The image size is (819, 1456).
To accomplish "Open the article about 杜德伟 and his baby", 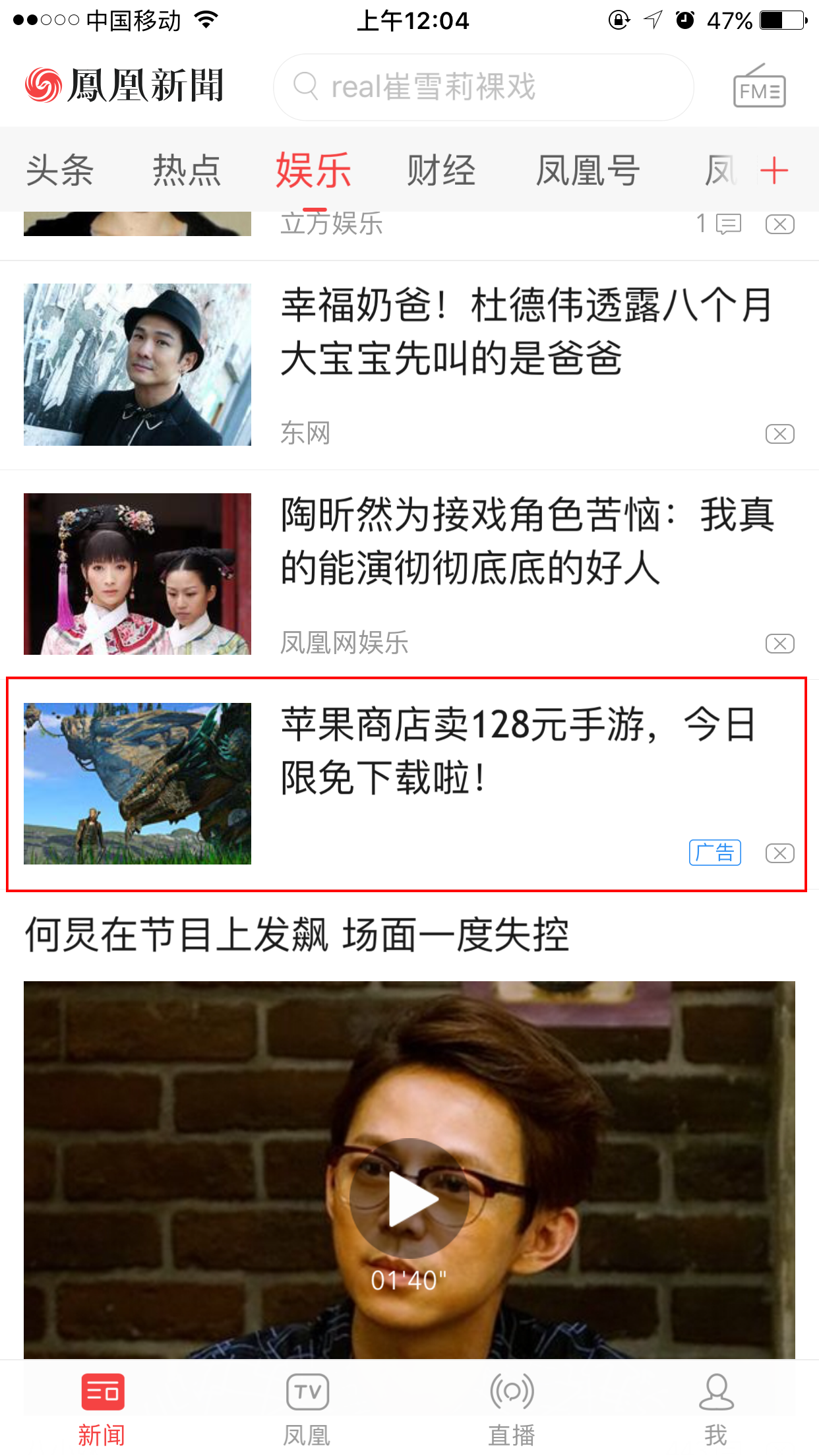I will tap(526, 332).
